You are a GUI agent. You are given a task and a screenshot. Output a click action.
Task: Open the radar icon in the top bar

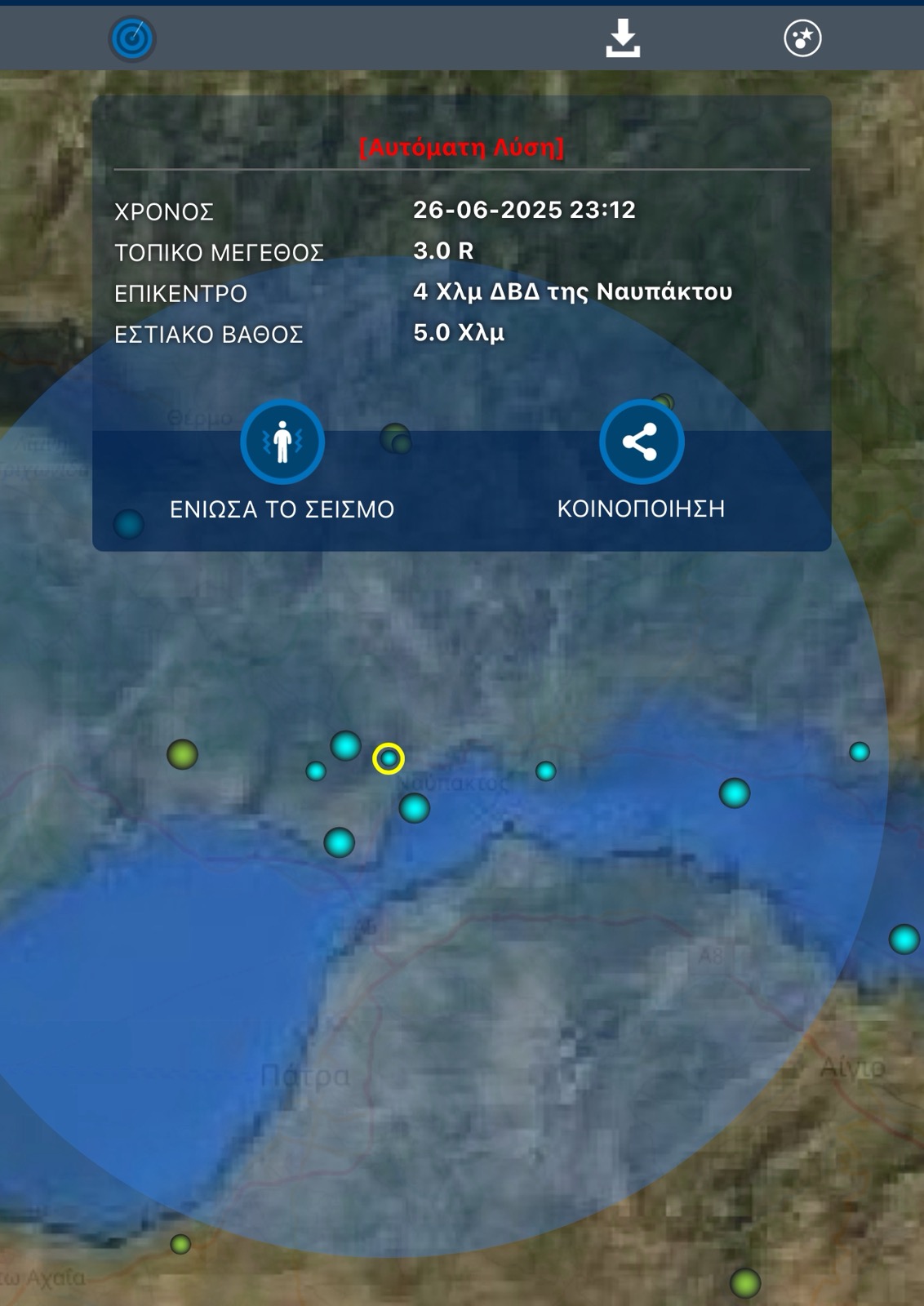[x=132, y=38]
